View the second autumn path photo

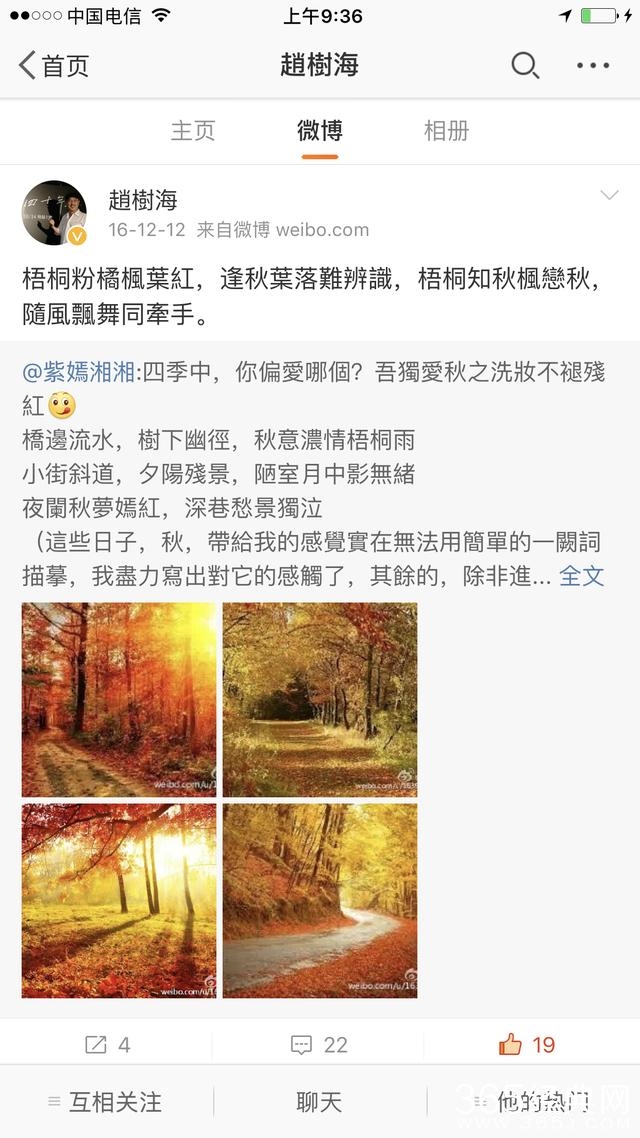tap(320, 699)
